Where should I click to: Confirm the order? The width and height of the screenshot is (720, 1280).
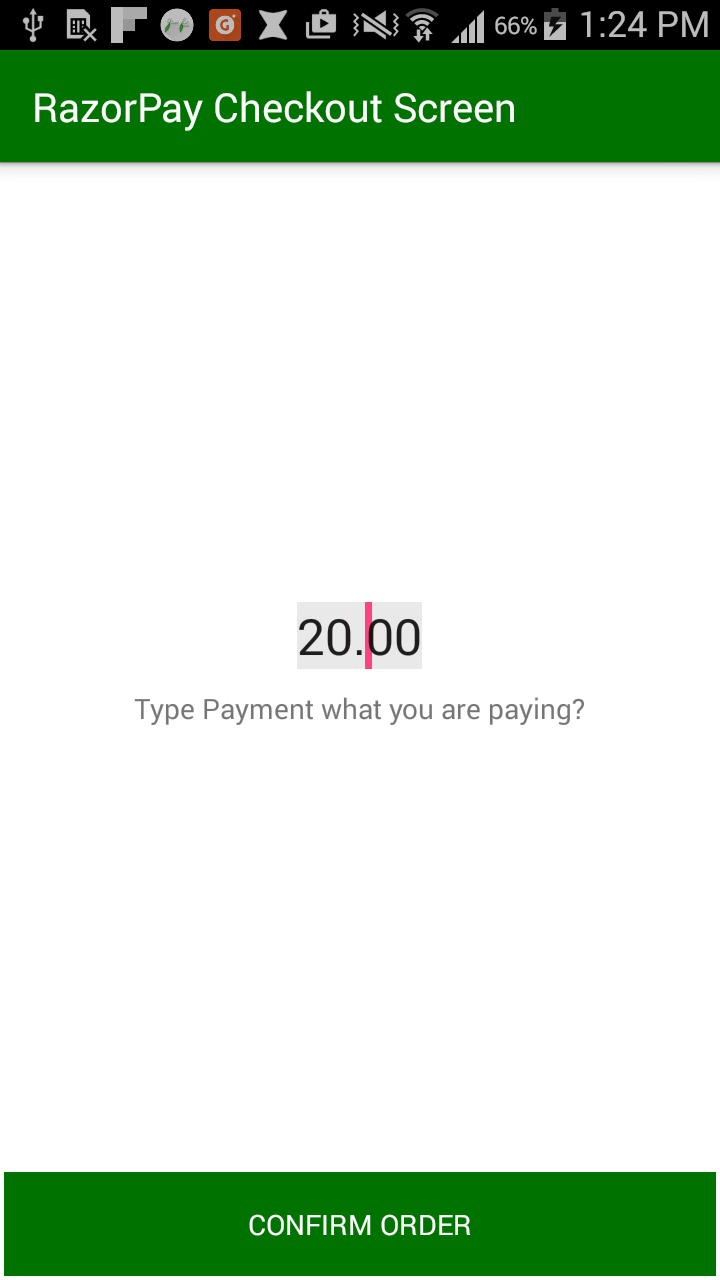click(360, 1225)
